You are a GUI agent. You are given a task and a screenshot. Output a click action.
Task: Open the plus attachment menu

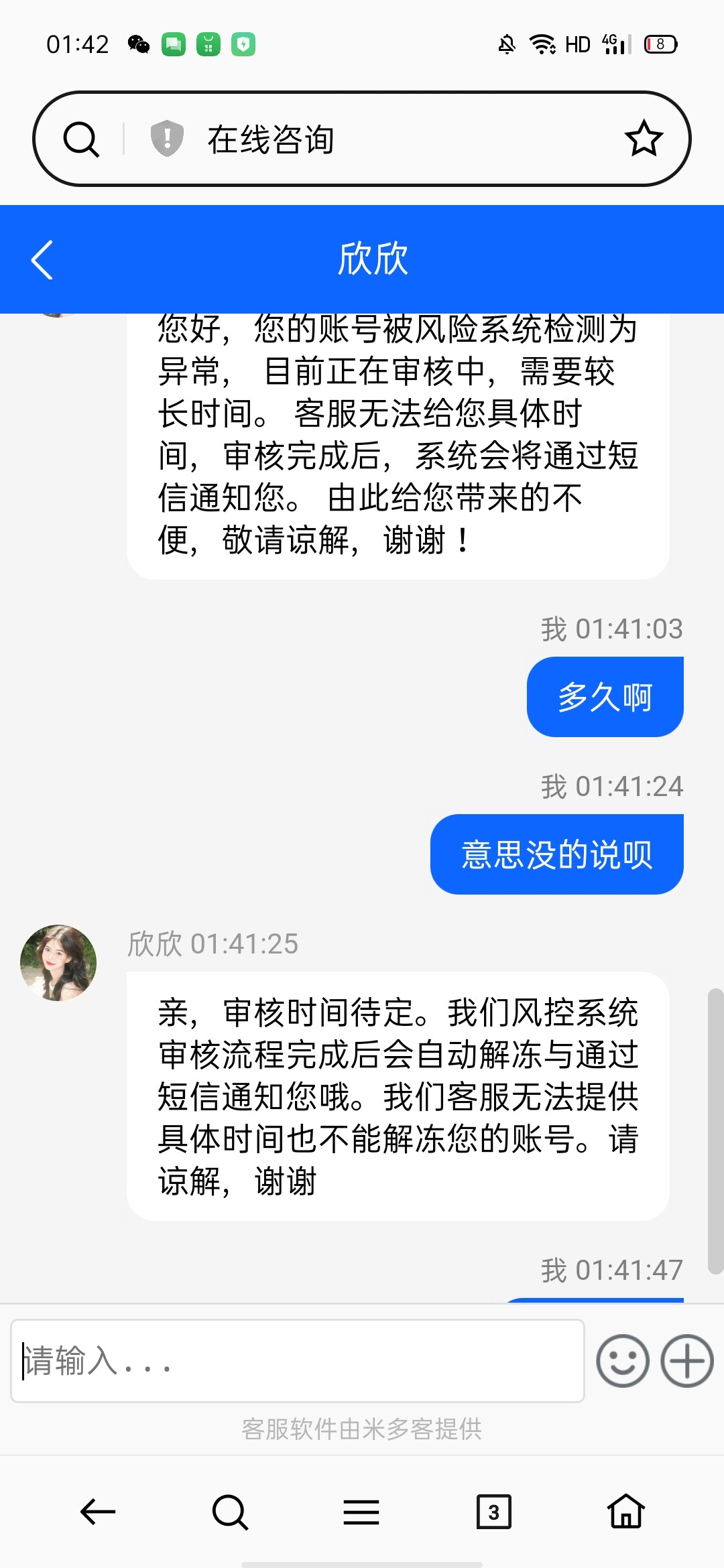[687, 1361]
